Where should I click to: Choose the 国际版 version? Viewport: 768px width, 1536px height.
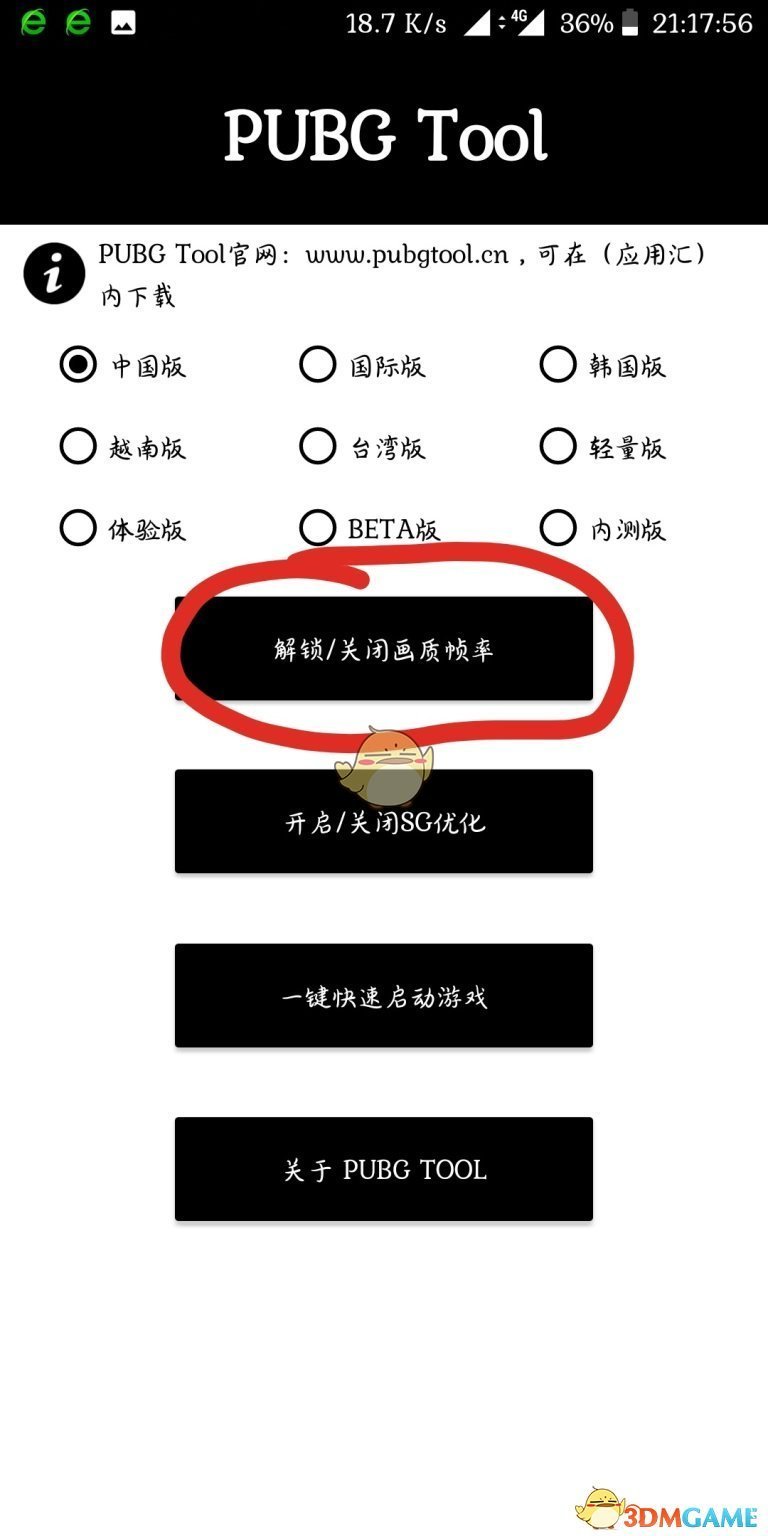[317, 365]
